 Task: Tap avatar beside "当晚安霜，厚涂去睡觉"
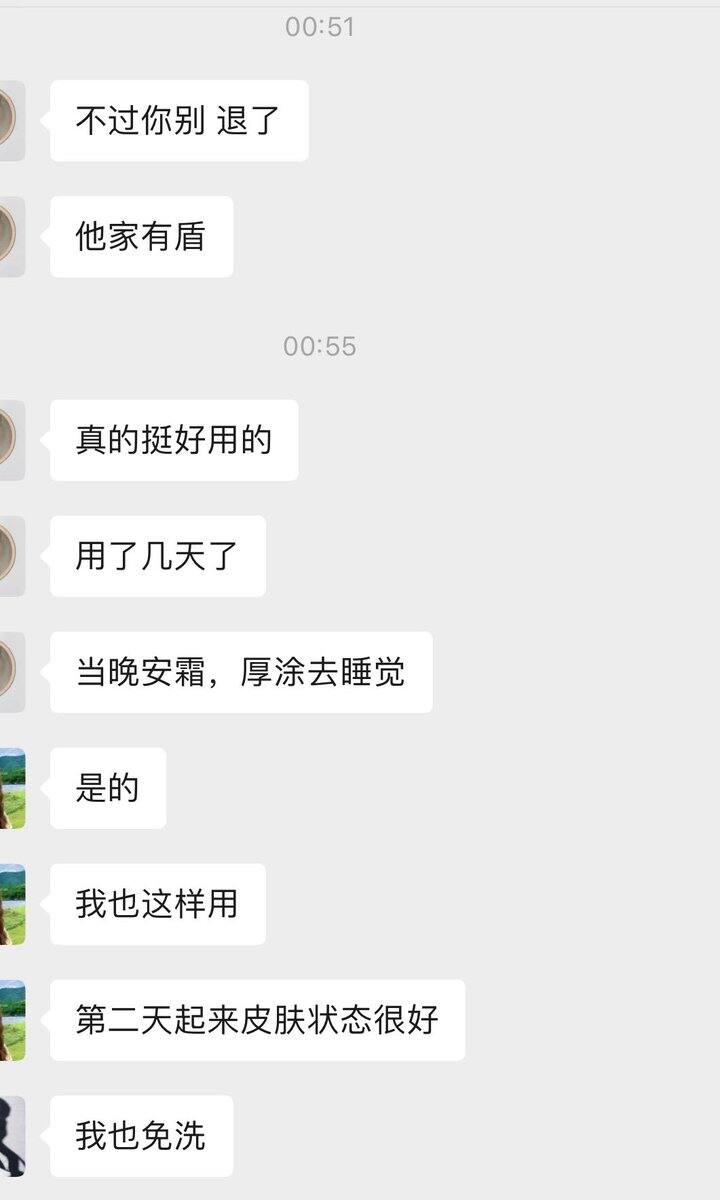(x=11, y=672)
